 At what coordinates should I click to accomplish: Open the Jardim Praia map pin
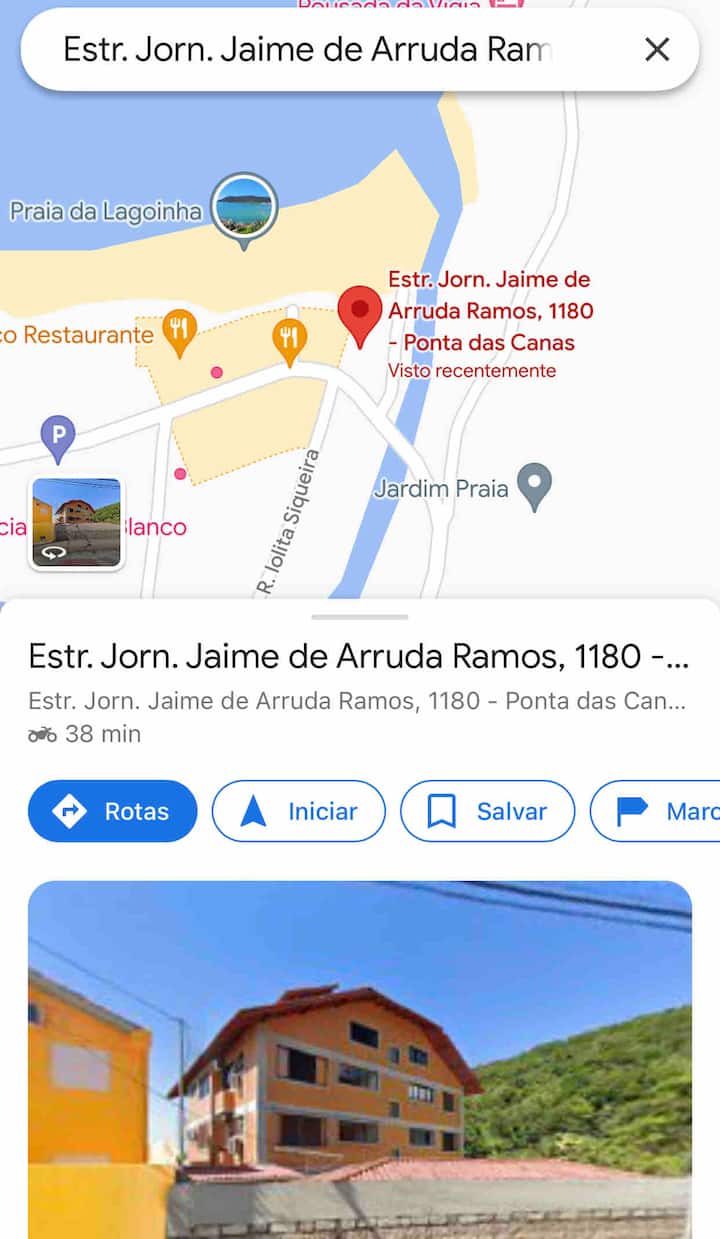(x=534, y=485)
